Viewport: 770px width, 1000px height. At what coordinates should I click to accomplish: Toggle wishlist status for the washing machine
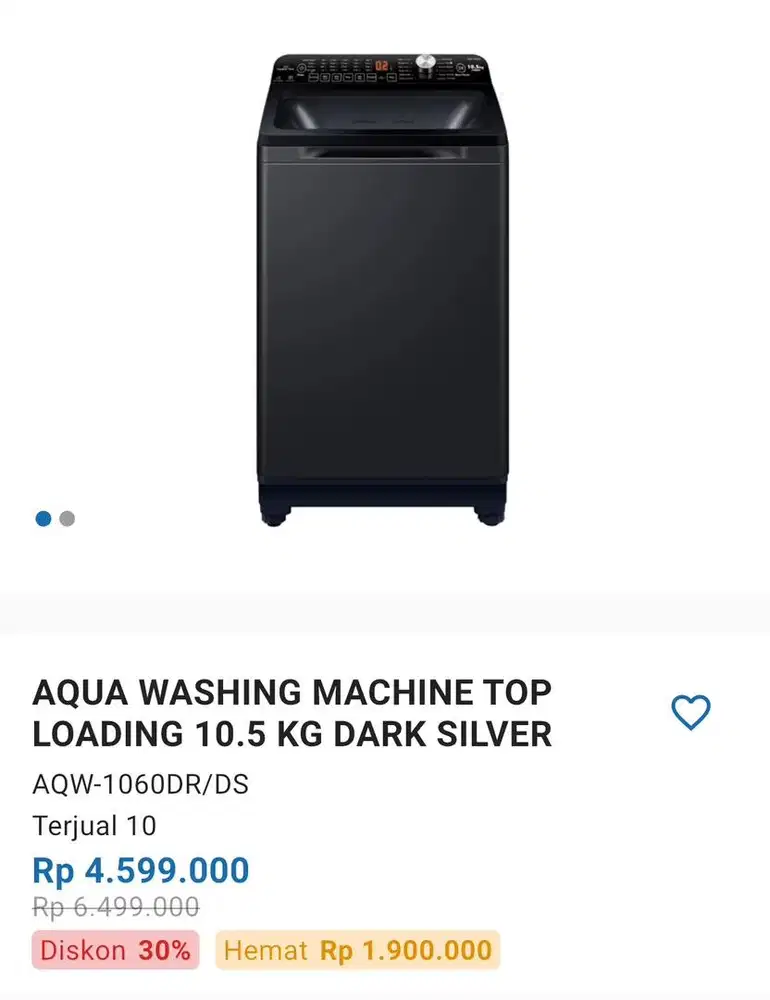[x=691, y=712]
